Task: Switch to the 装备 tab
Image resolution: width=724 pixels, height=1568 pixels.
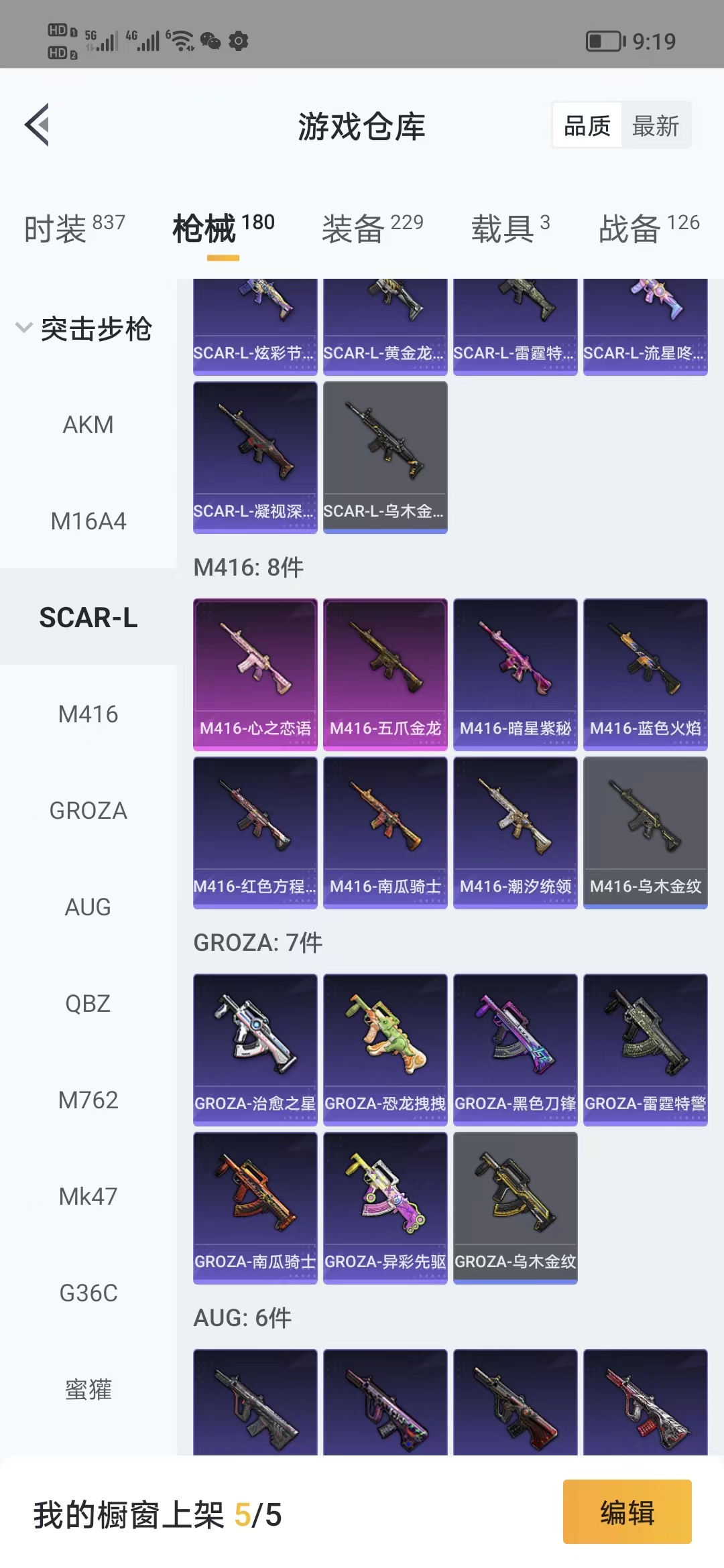Action: click(372, 228)
